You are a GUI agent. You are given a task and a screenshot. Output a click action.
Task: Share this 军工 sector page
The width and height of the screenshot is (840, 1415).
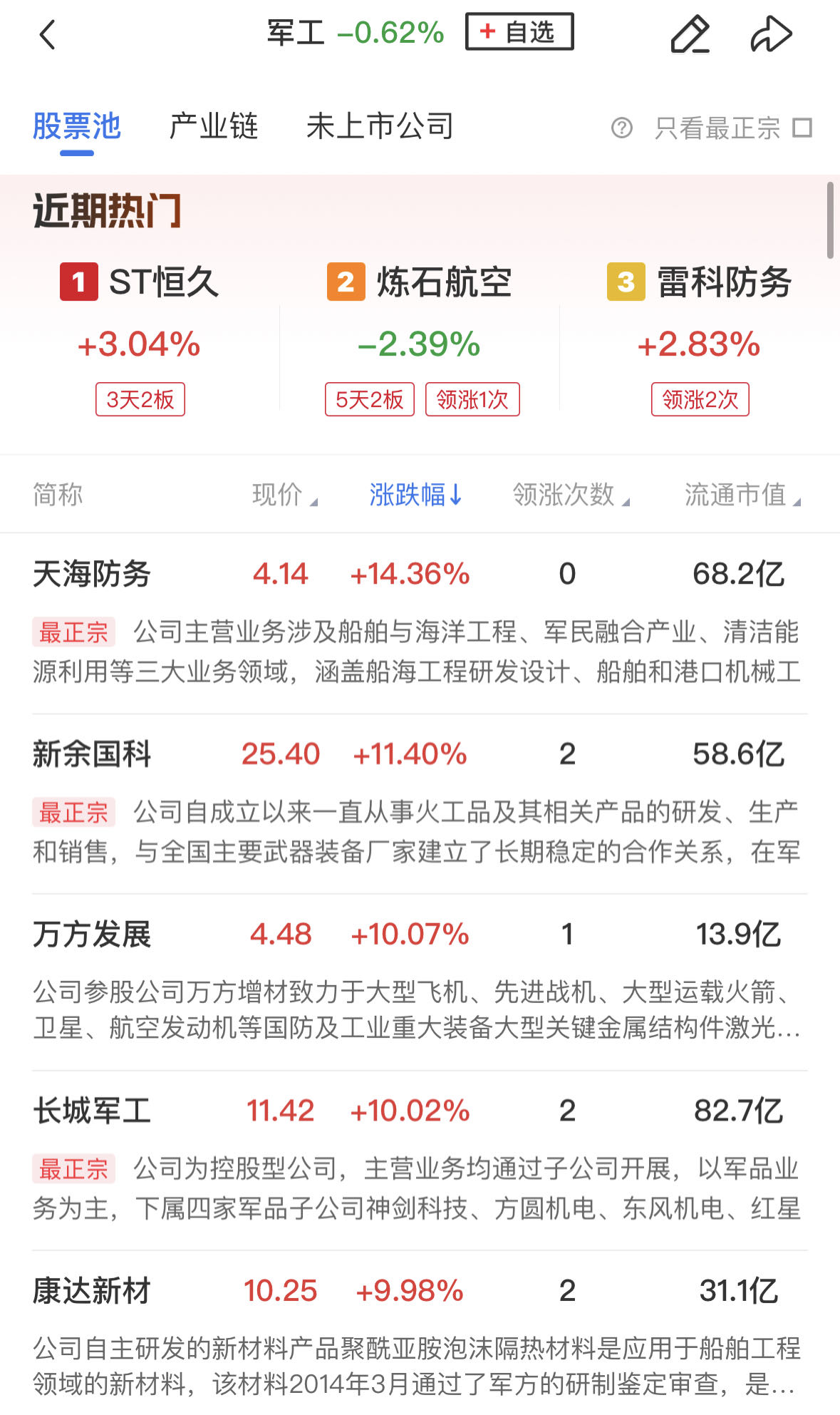click(x=771, y=34)
